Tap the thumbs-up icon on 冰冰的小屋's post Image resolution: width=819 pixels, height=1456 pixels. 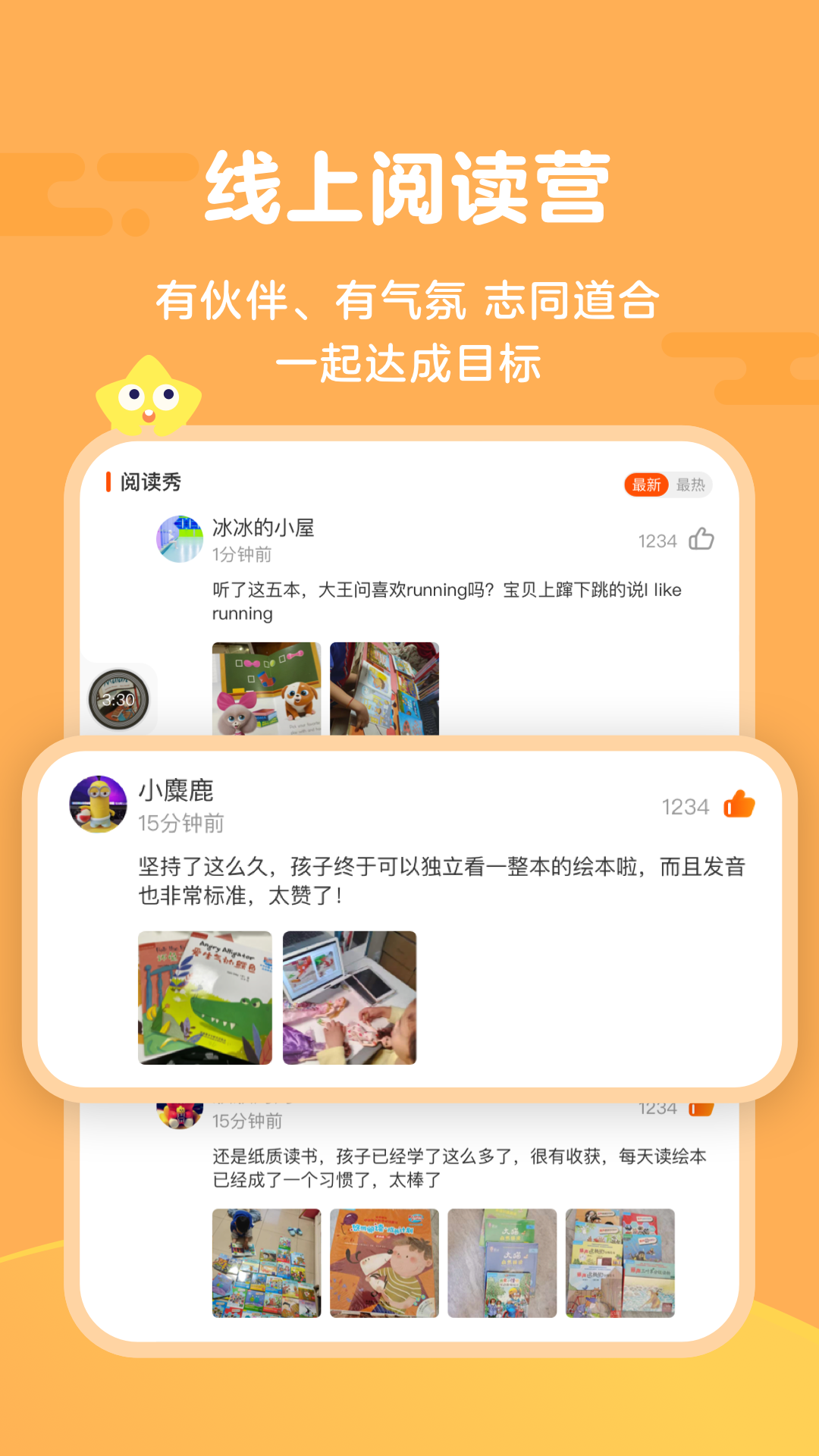701,540
